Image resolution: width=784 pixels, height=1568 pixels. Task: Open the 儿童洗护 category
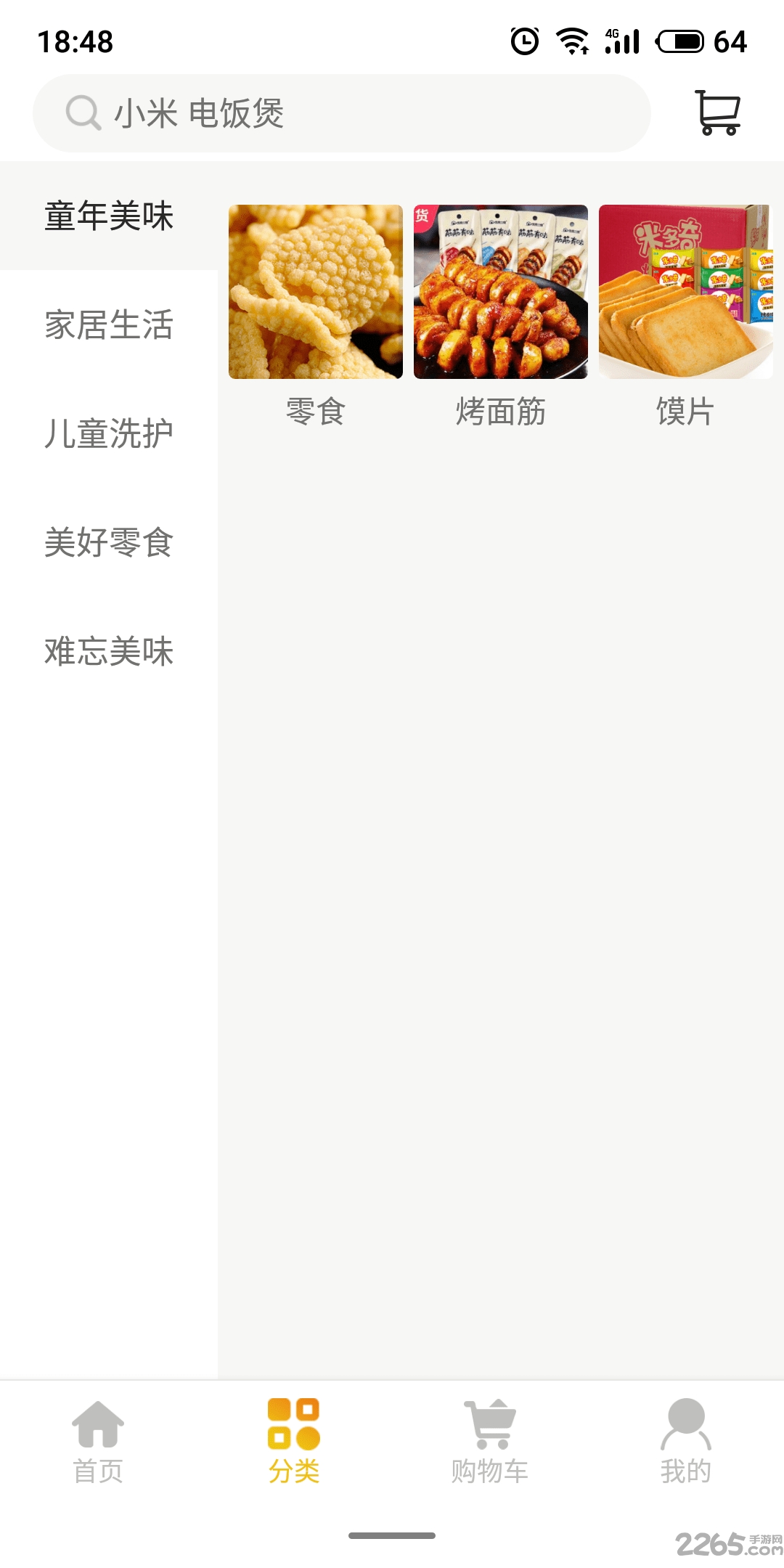pos(109,433)
